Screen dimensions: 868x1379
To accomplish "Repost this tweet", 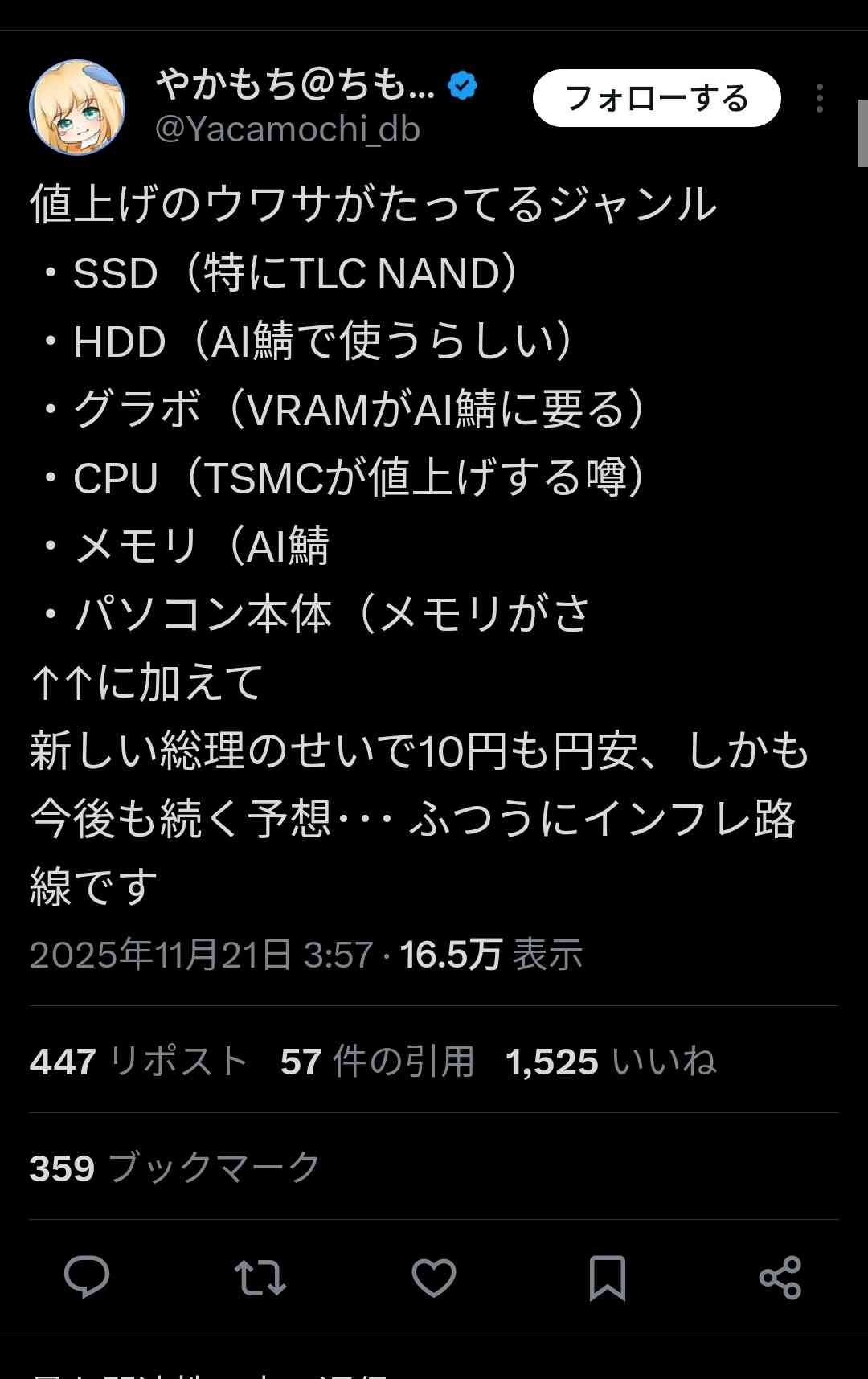I will pos(260,1277).
